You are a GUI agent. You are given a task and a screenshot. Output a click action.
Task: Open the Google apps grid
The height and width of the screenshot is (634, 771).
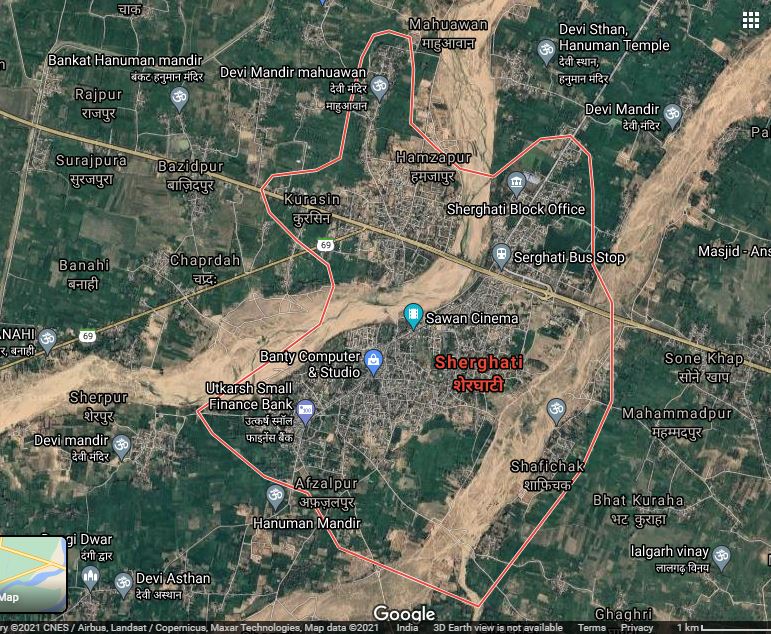pos(751,20)
